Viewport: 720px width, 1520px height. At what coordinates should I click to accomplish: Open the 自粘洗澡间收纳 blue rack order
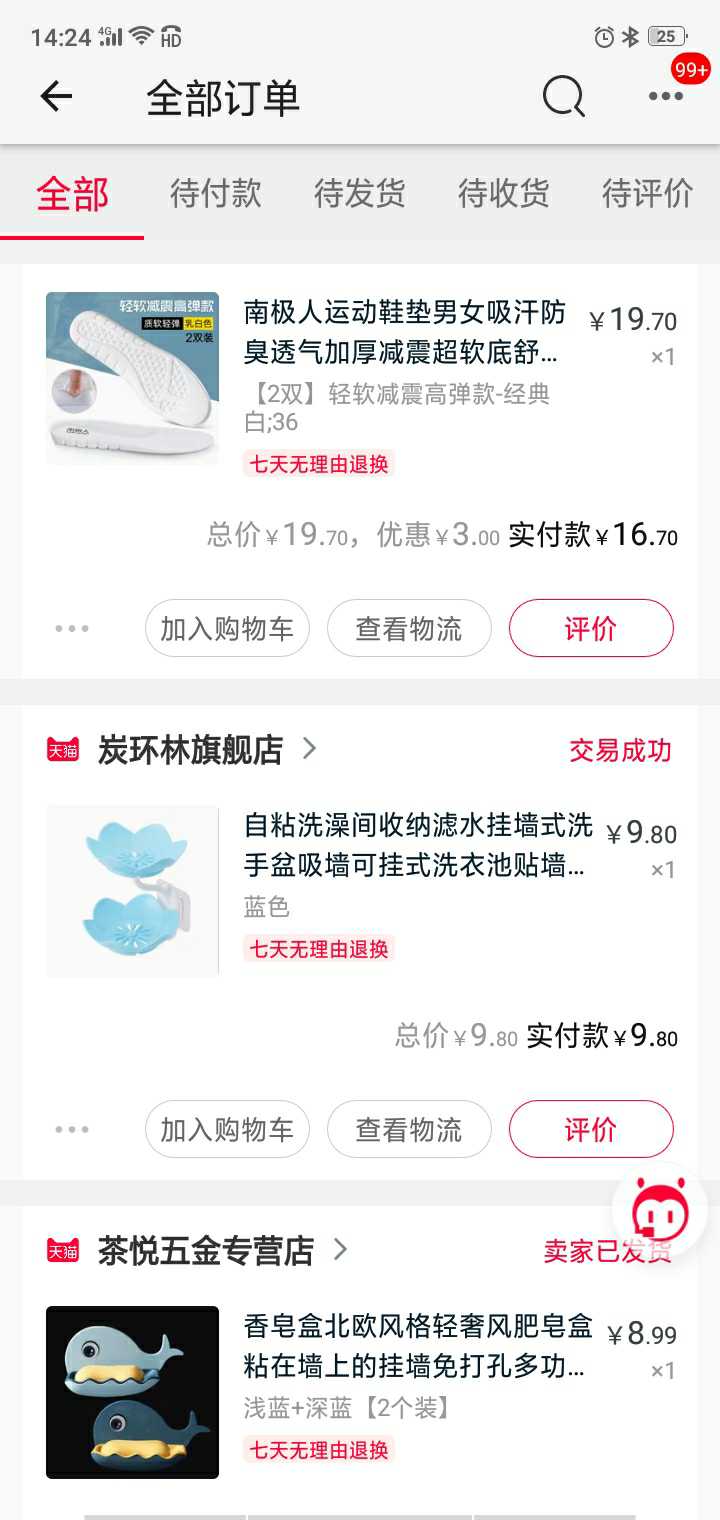point(360,890)
